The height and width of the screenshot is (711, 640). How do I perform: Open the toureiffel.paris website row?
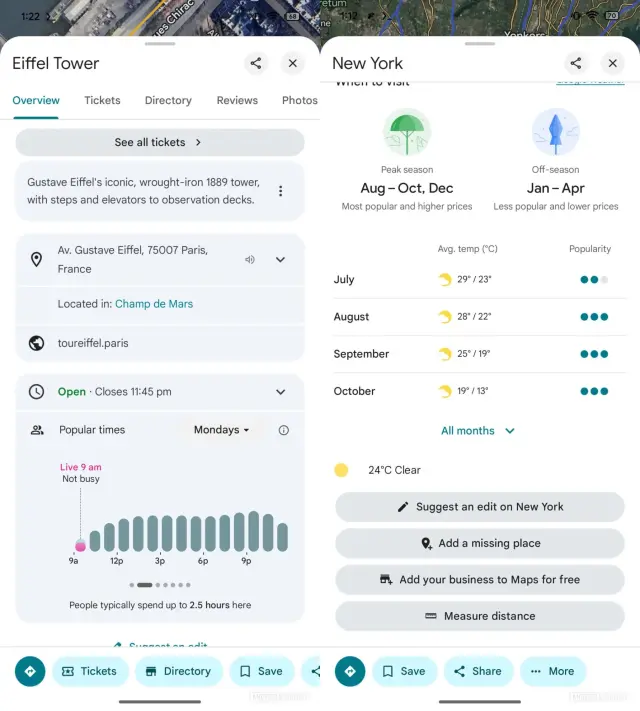pos(92,343)
